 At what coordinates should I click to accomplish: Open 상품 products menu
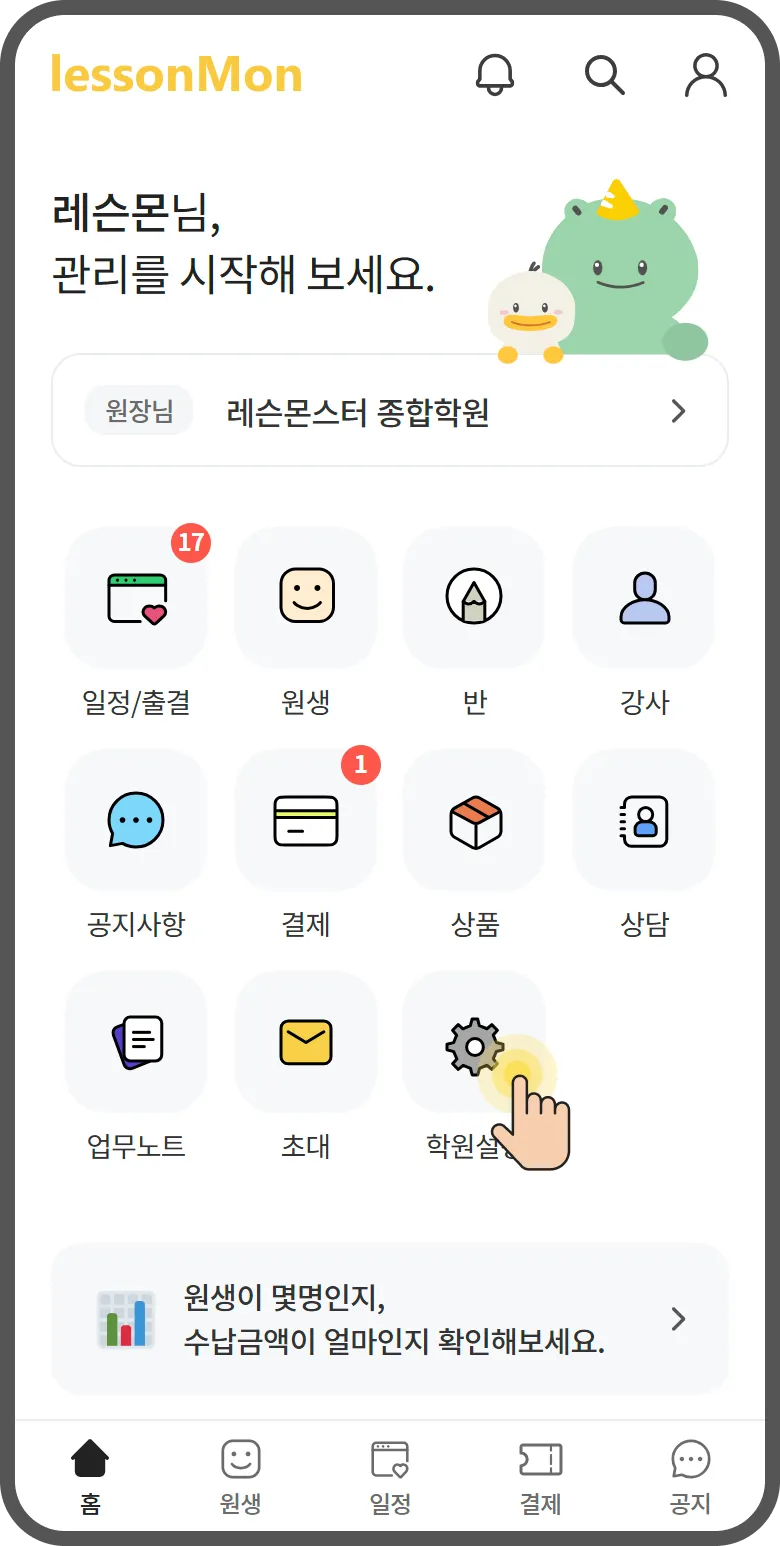[x=474, y=821]
